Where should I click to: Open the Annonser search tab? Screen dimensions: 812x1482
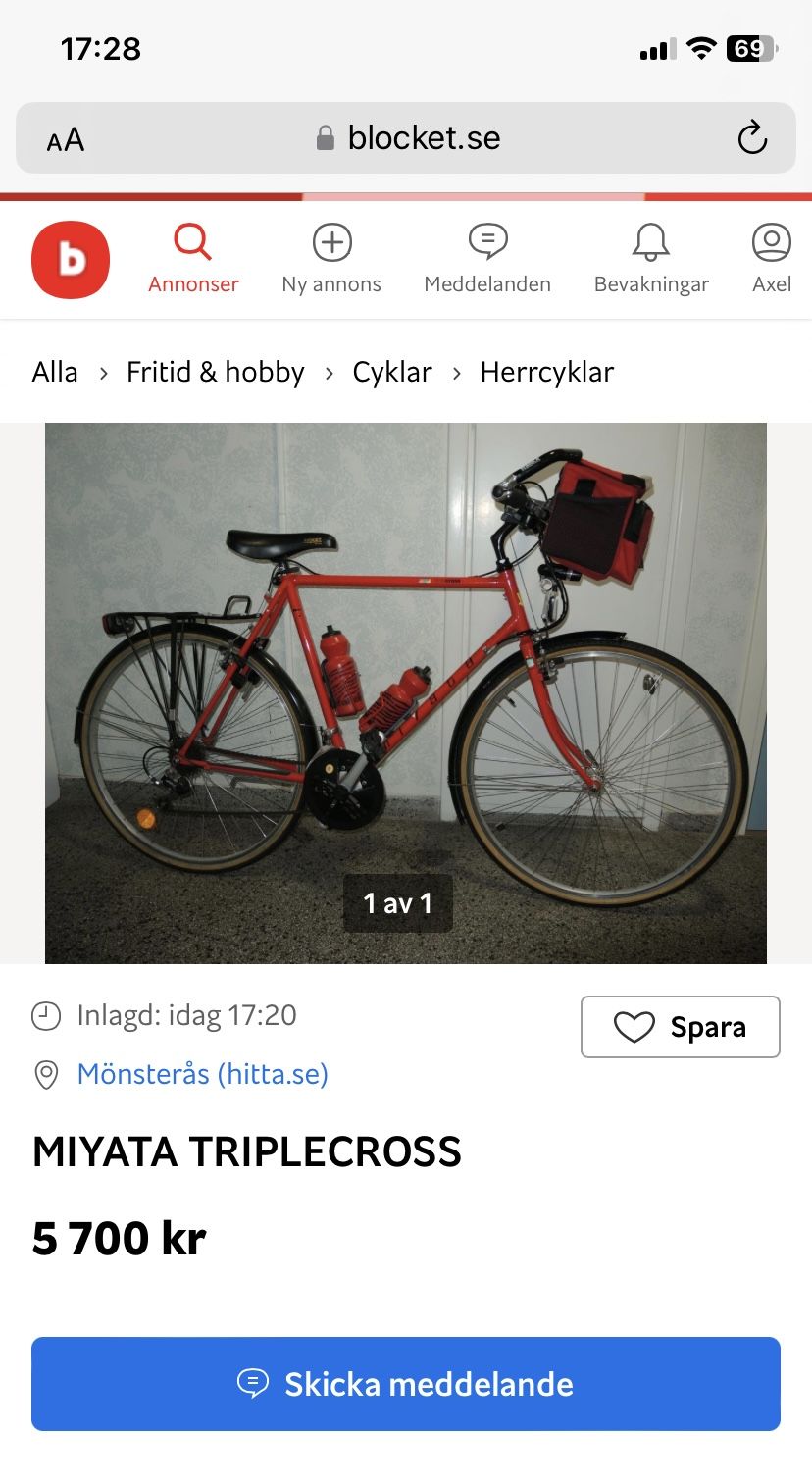(193, 259)
